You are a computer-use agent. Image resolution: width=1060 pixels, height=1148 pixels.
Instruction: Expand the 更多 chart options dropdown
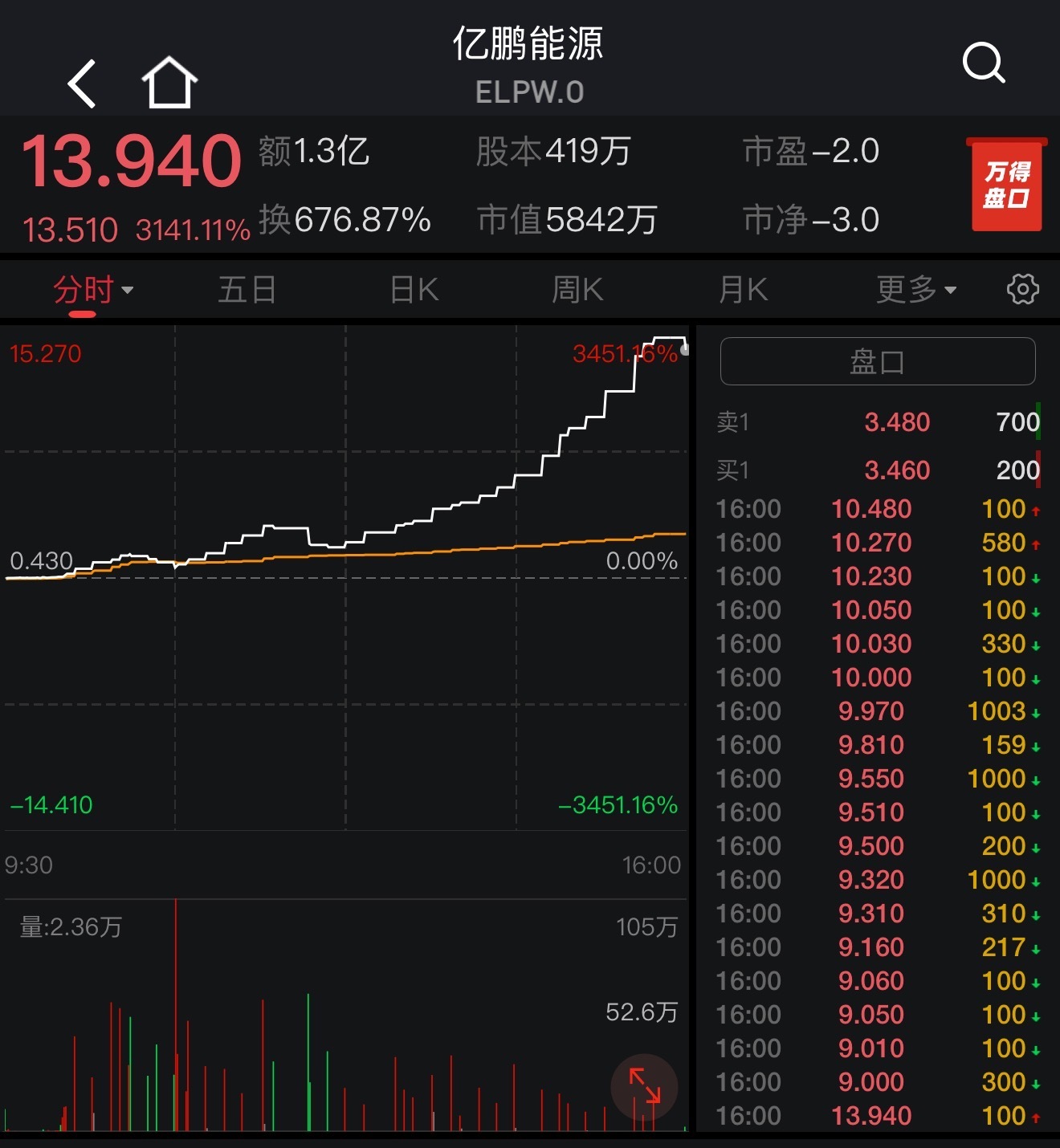[915, 290]
